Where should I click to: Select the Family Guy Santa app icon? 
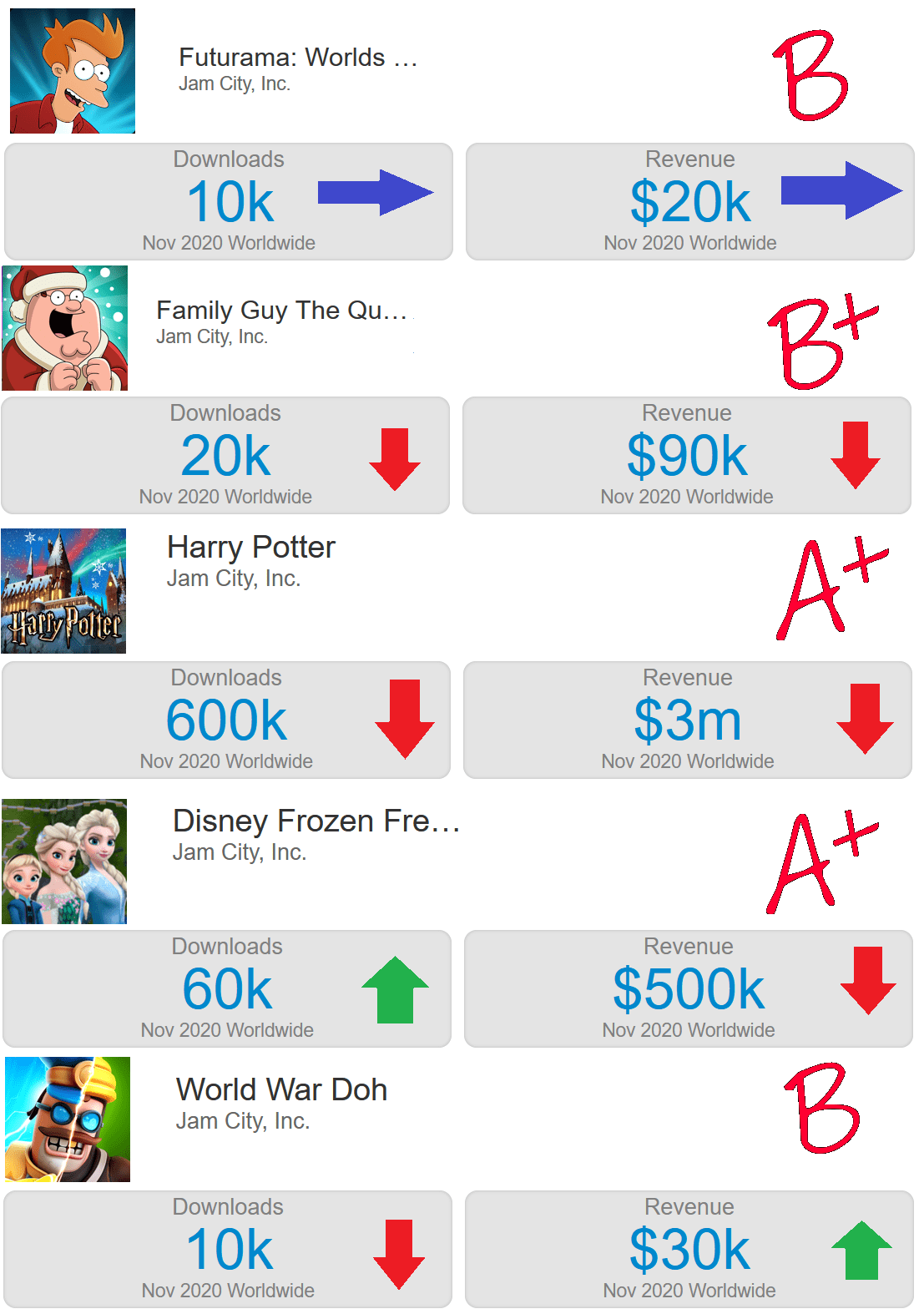click(65, 327)
